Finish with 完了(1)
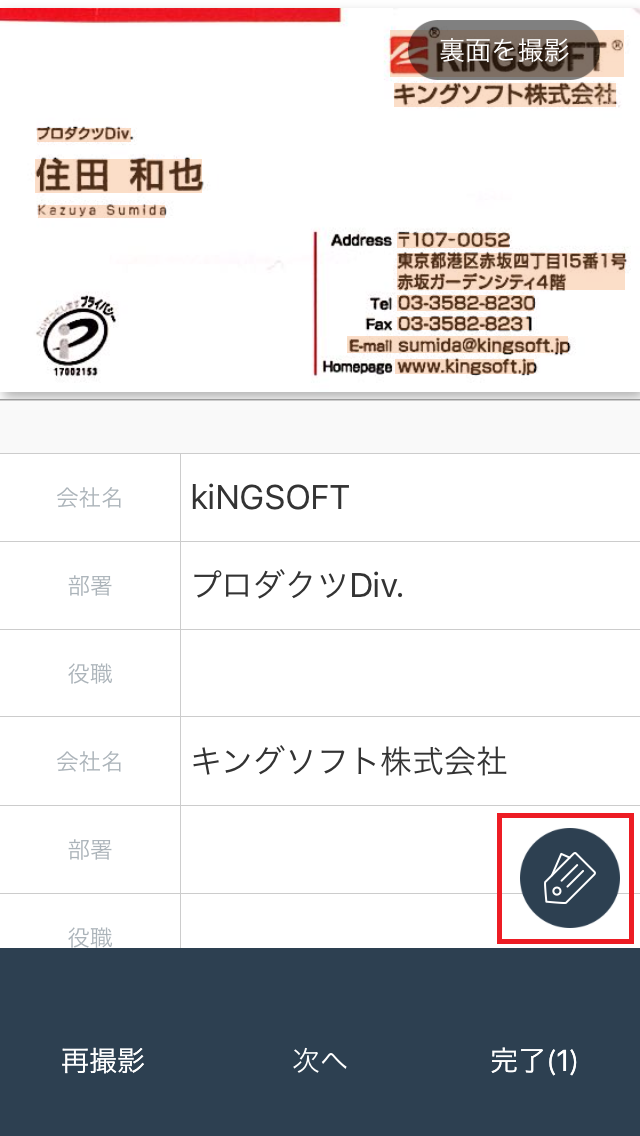640x1136 pixels. (x=534, y=1061)
